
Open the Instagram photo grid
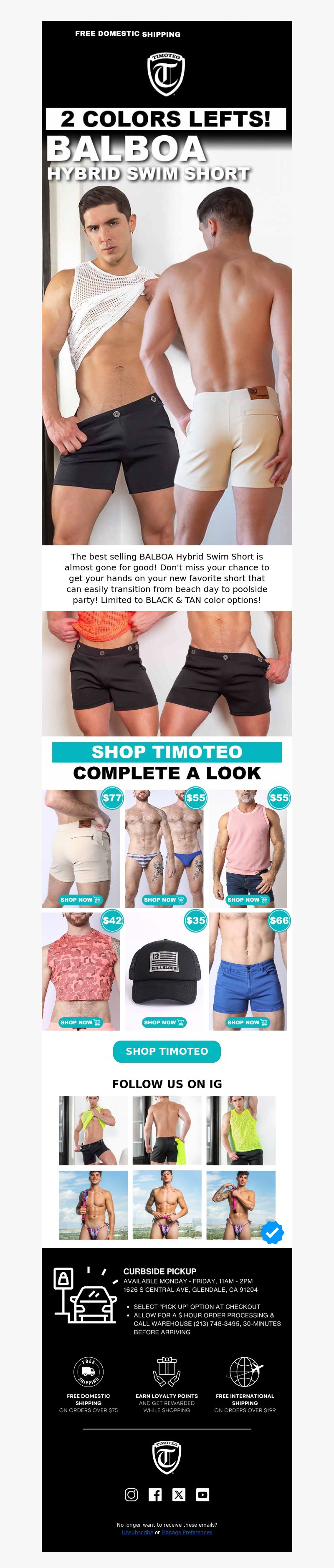[x=167, y=1168]
